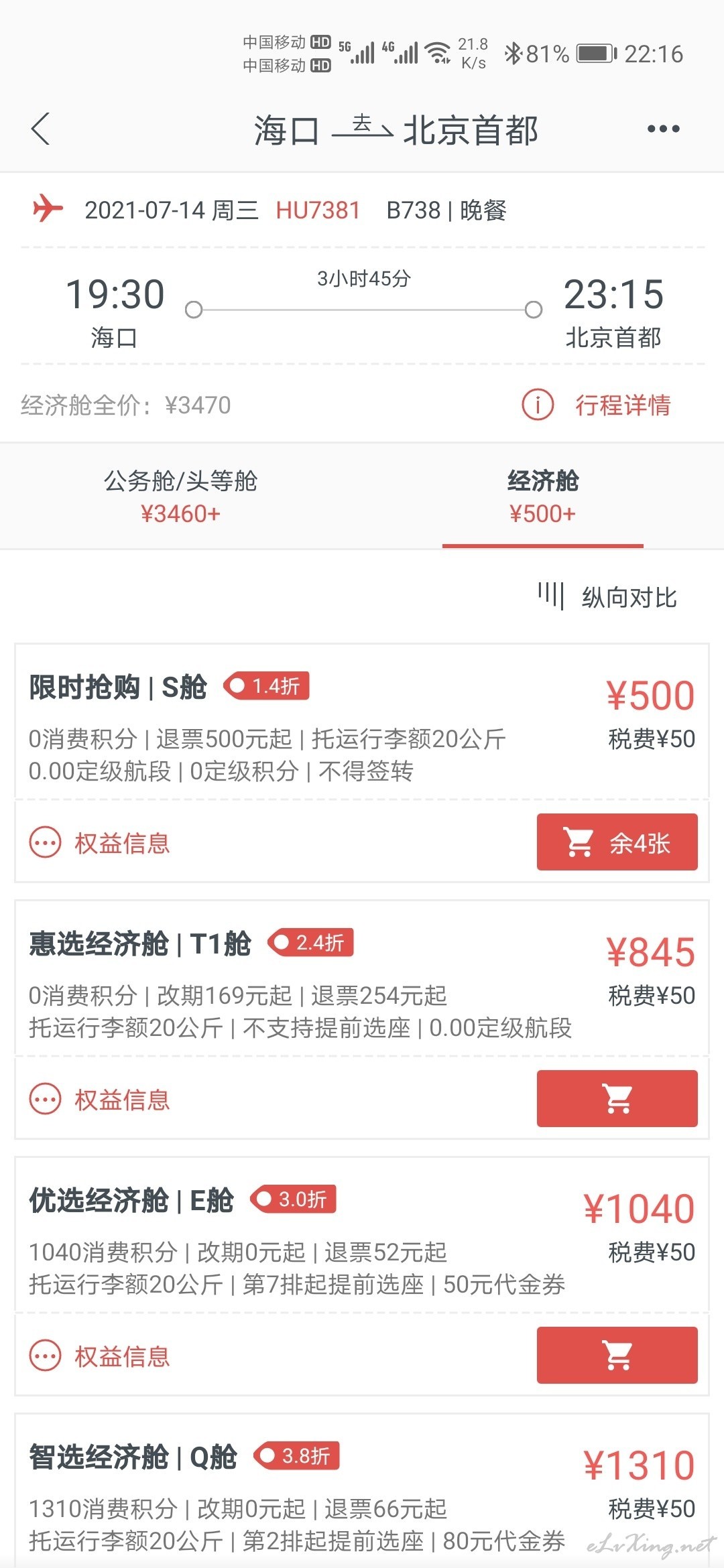Add the E舱 ¥1040 fare to cart

pyautogui.click(x=617, y=1355)
